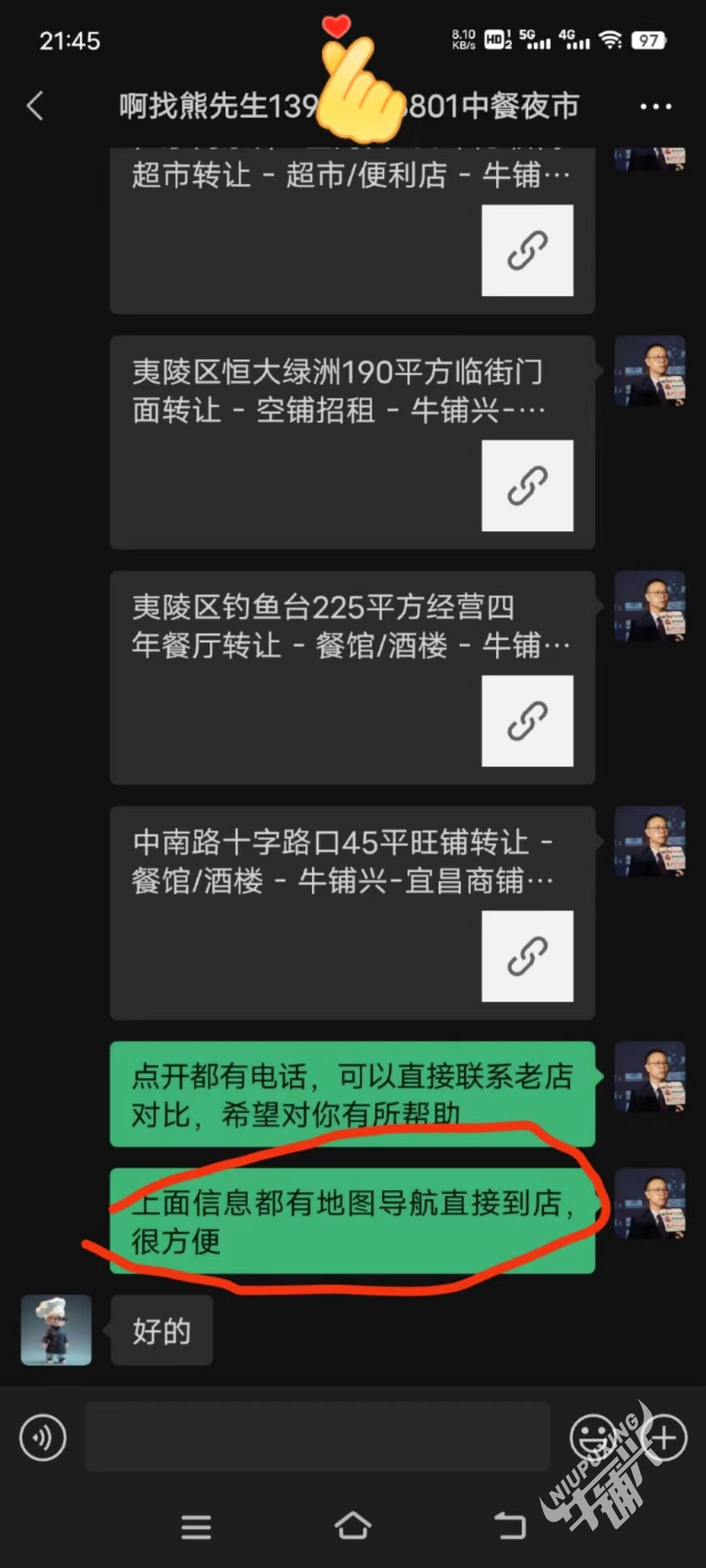The height and width of the screenshot is (1568, 706).
Task: Open the plus attachments menu
Action: 664,1437
